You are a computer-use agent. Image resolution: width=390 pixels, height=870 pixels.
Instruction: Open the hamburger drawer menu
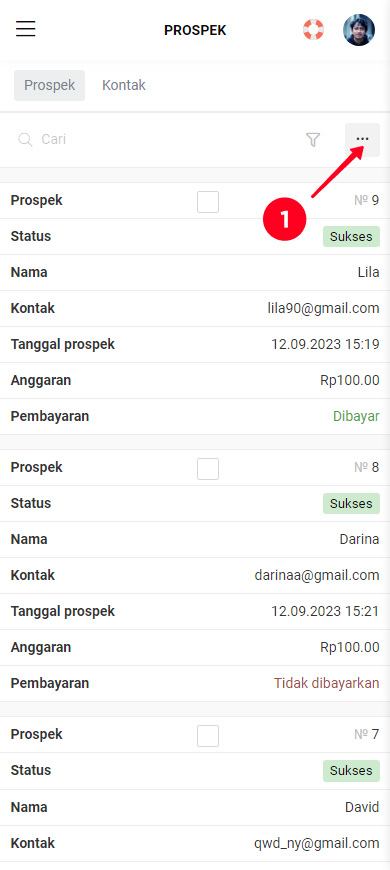26,28
